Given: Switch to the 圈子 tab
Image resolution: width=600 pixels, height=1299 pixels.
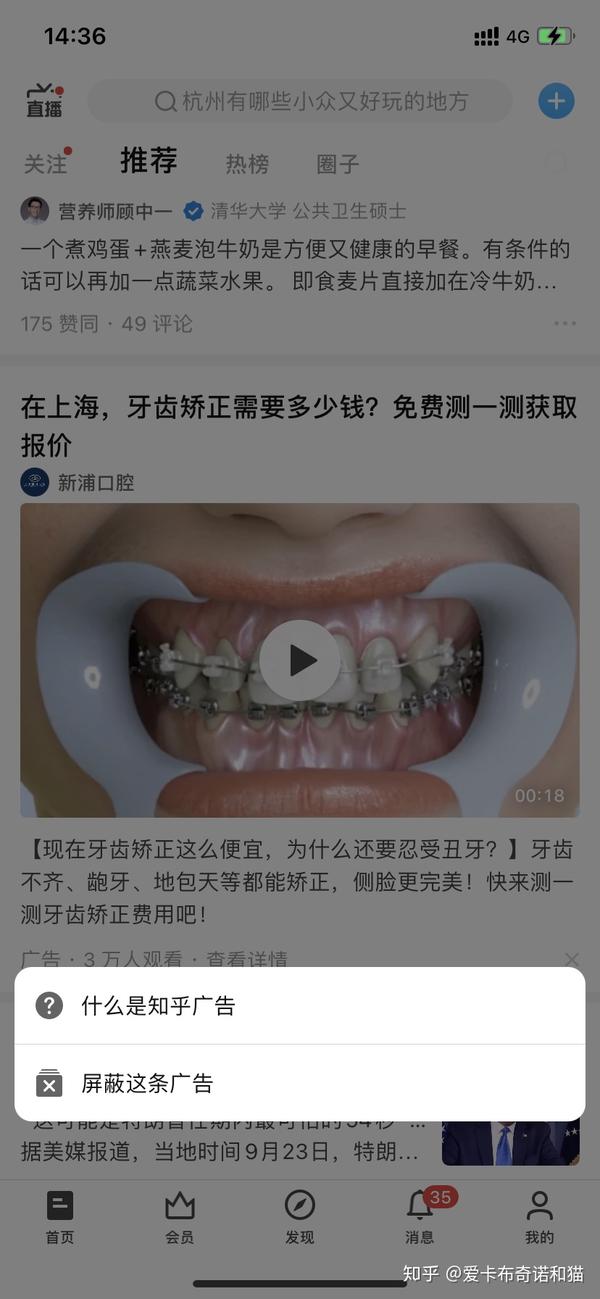Looking at the screenshot, I should pyautogui.click(x=337, y=163).
